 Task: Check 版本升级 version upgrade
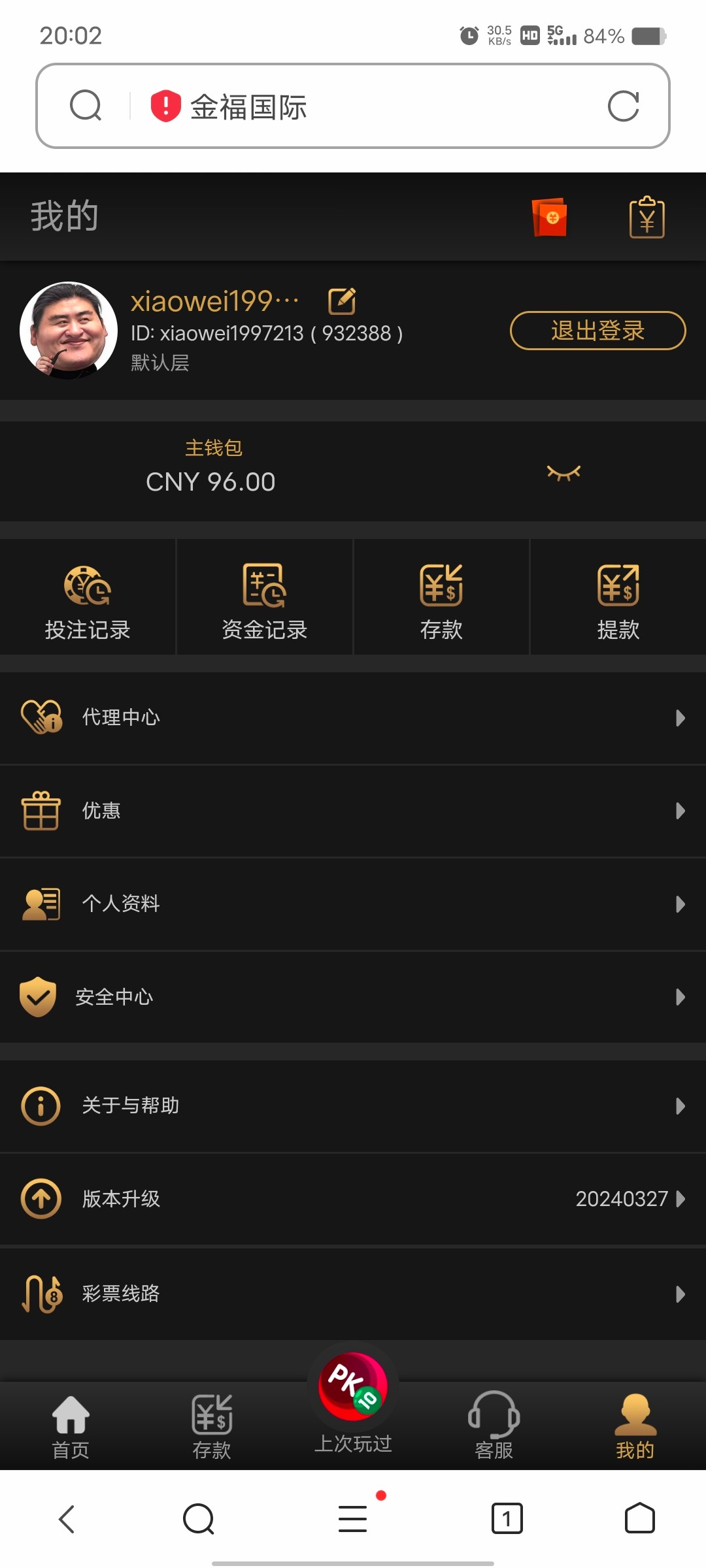pos(353,1199)
